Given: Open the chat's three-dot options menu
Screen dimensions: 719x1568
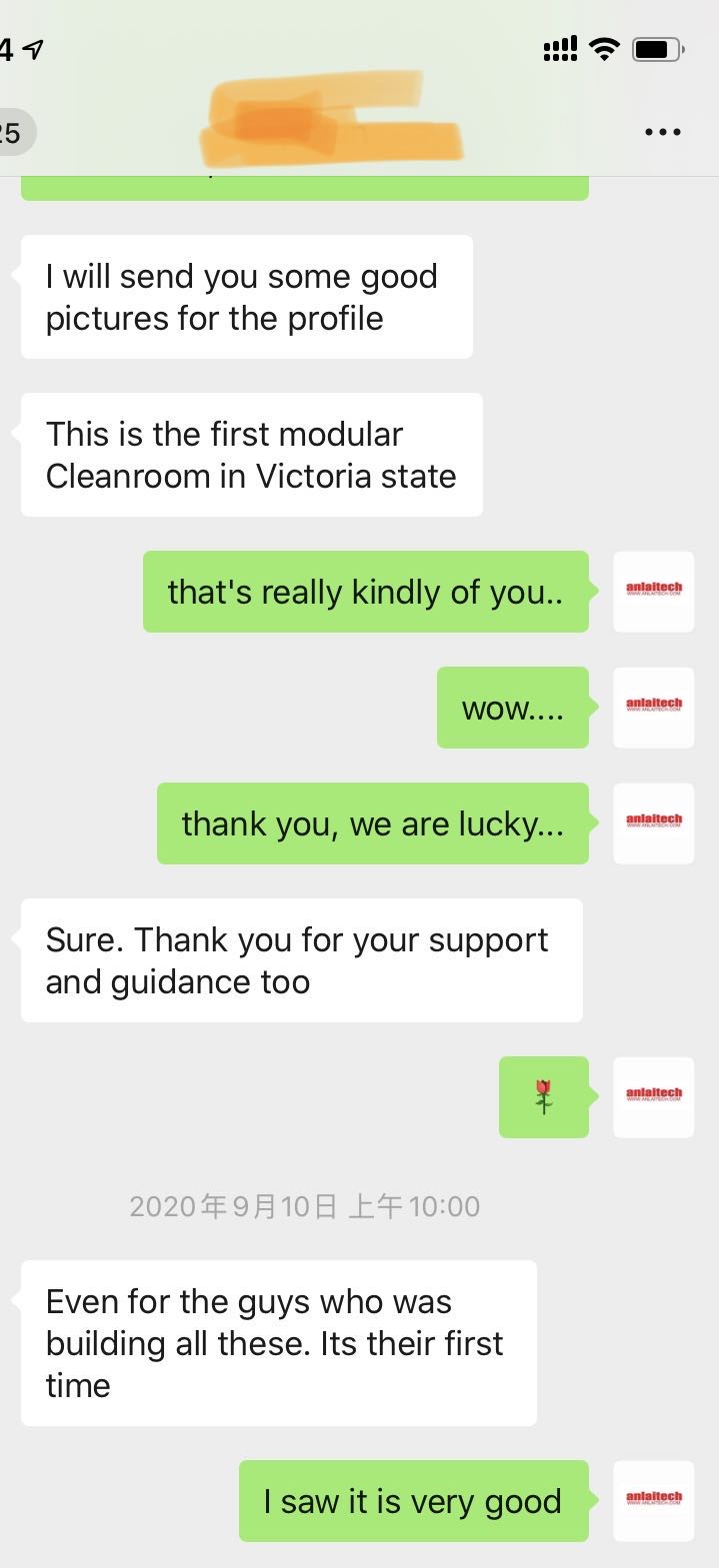Looking at the screenshot, I should point(662,132).
